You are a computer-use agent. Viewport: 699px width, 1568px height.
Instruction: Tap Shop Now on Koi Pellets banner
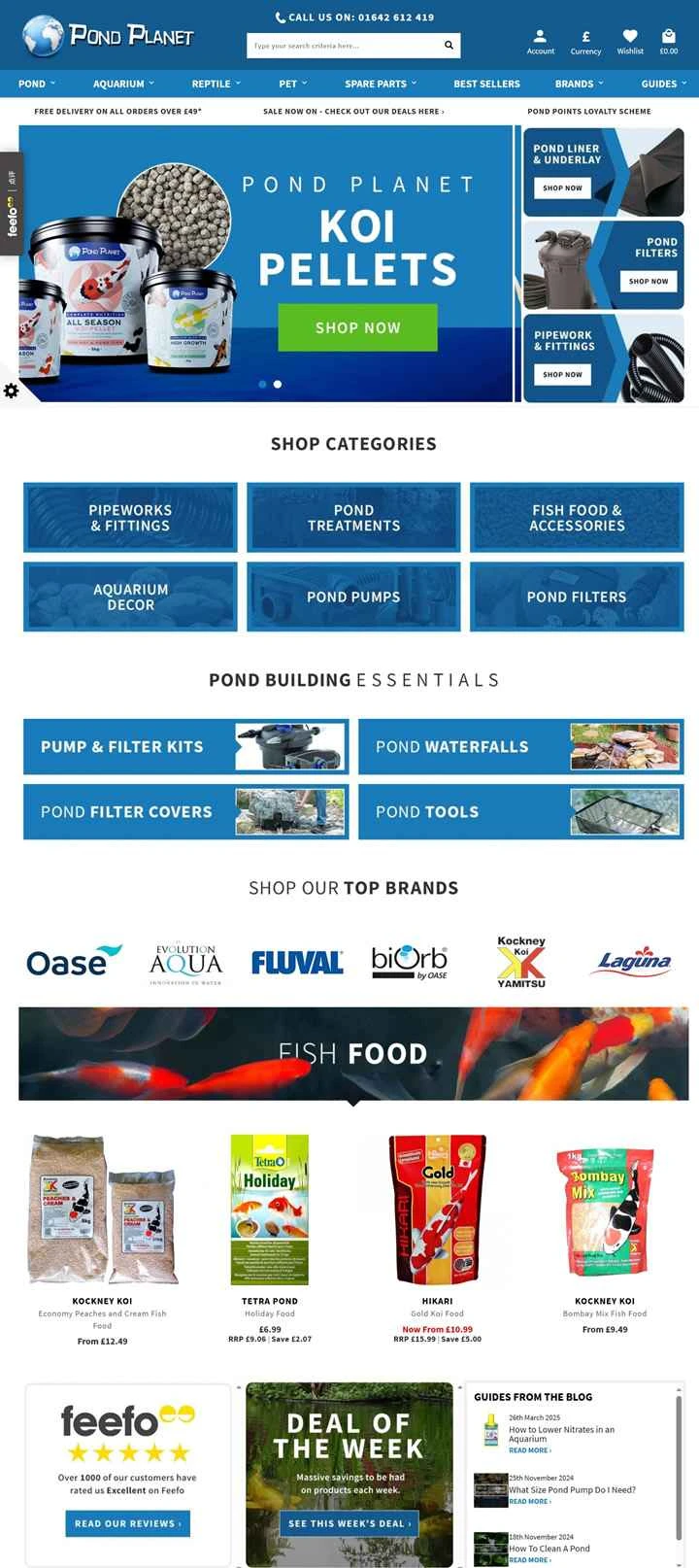click(357, 327)
